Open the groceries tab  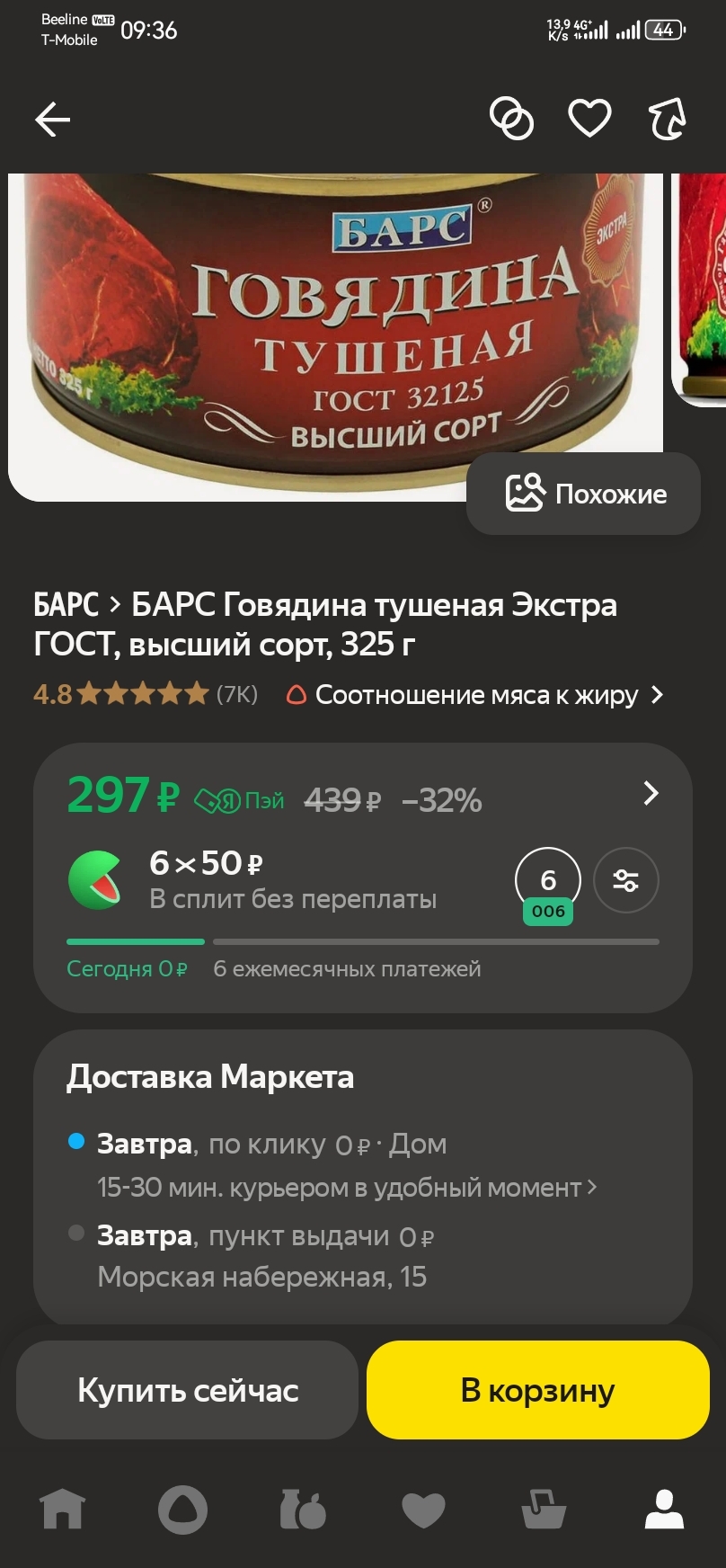[x=303, y=1510]
